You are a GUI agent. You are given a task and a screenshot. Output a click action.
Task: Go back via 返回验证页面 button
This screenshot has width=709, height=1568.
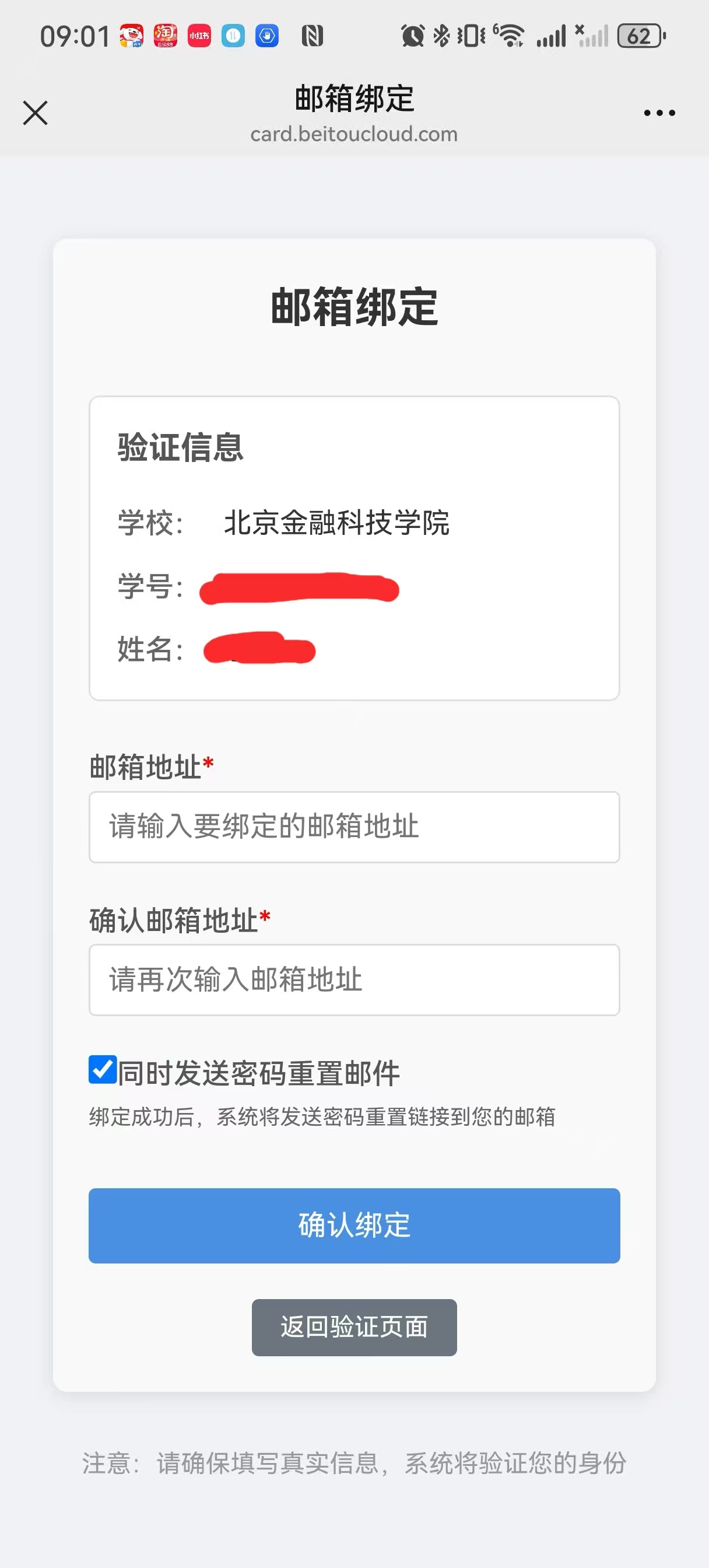coord(354,1328)
